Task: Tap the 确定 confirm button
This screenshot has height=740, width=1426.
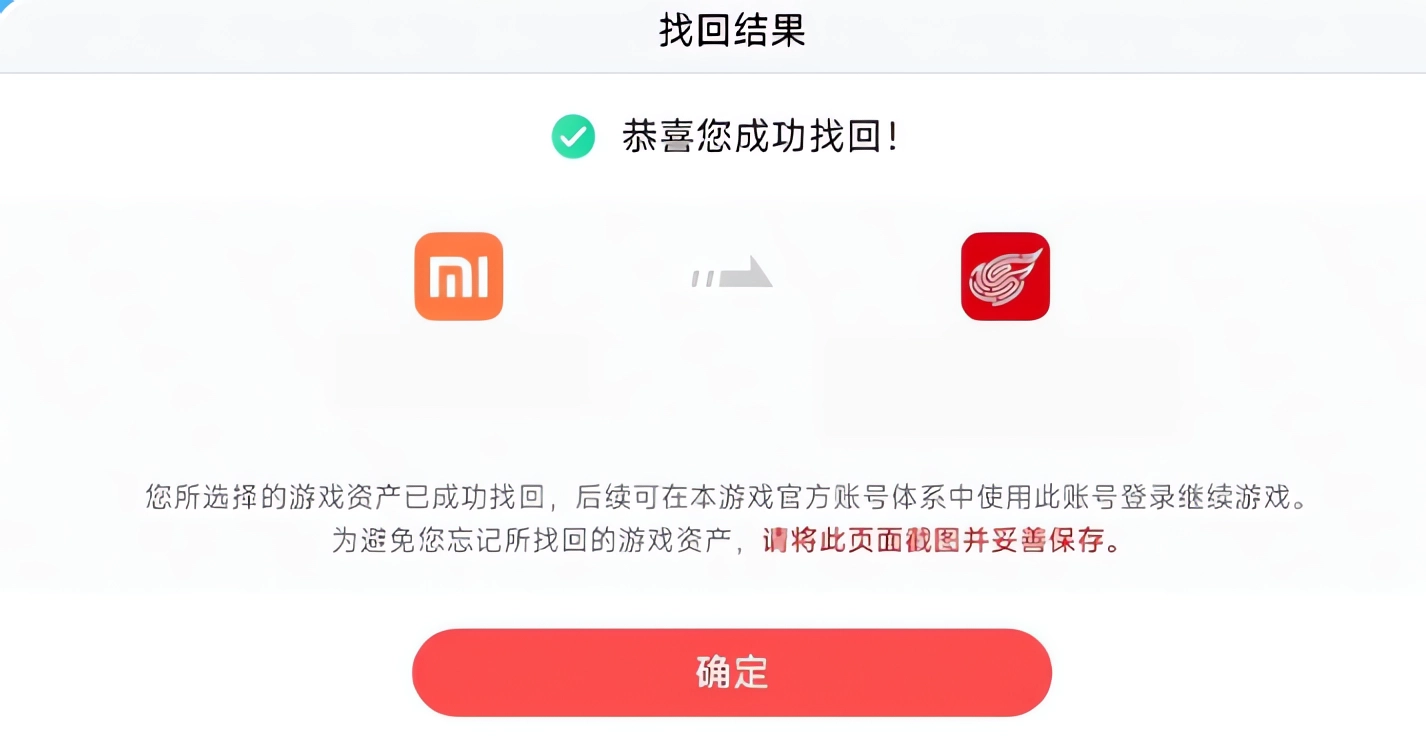Action: (731, 672)
